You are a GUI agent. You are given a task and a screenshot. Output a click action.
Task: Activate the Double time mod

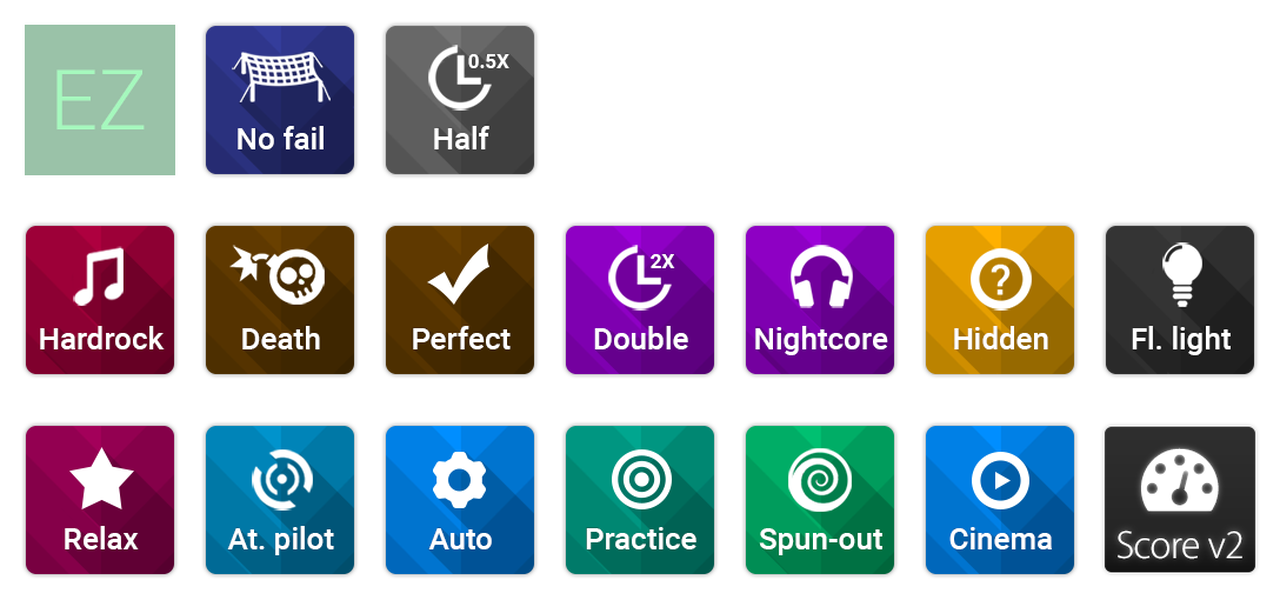tap(640, 300)
